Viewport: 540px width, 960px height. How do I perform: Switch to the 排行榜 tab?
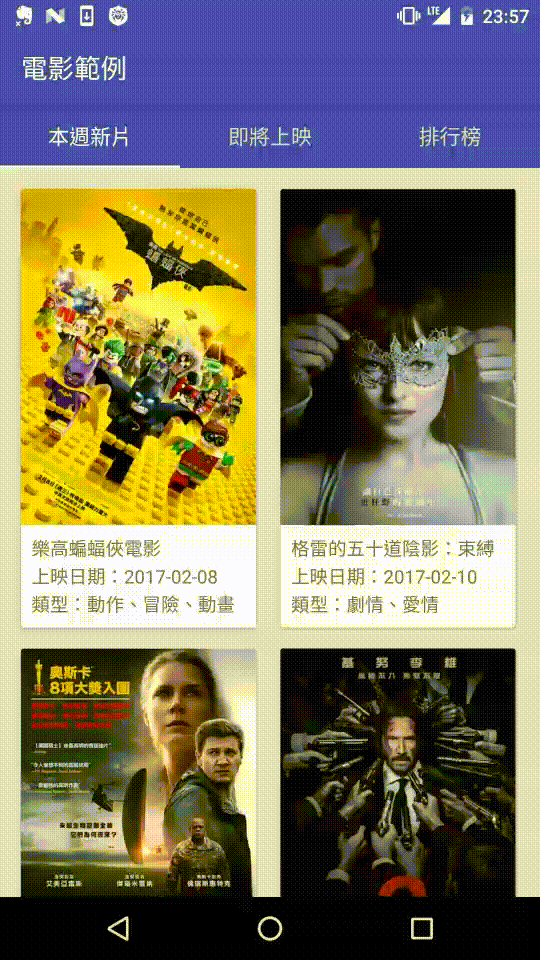coord(450,137)
